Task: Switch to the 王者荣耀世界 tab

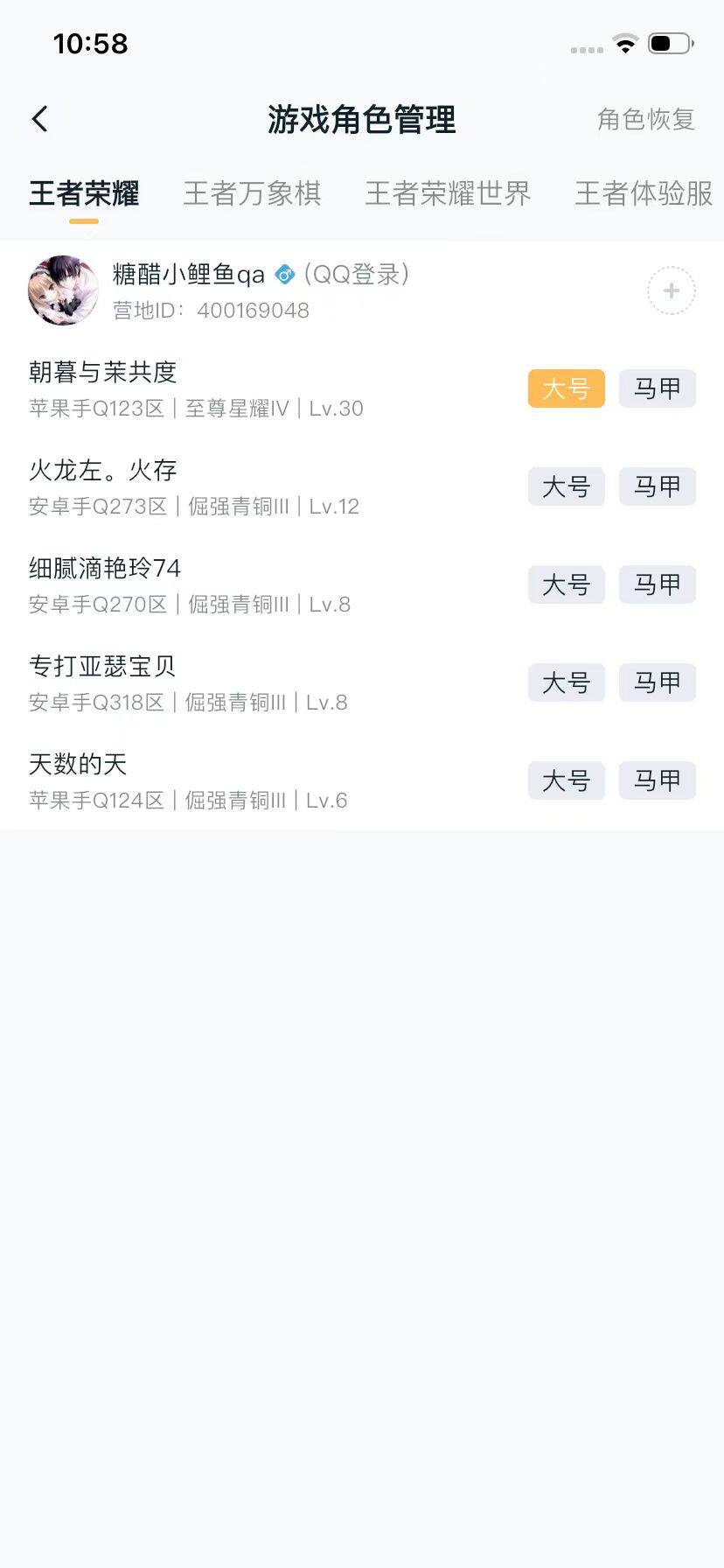Action: coord(448,194)
